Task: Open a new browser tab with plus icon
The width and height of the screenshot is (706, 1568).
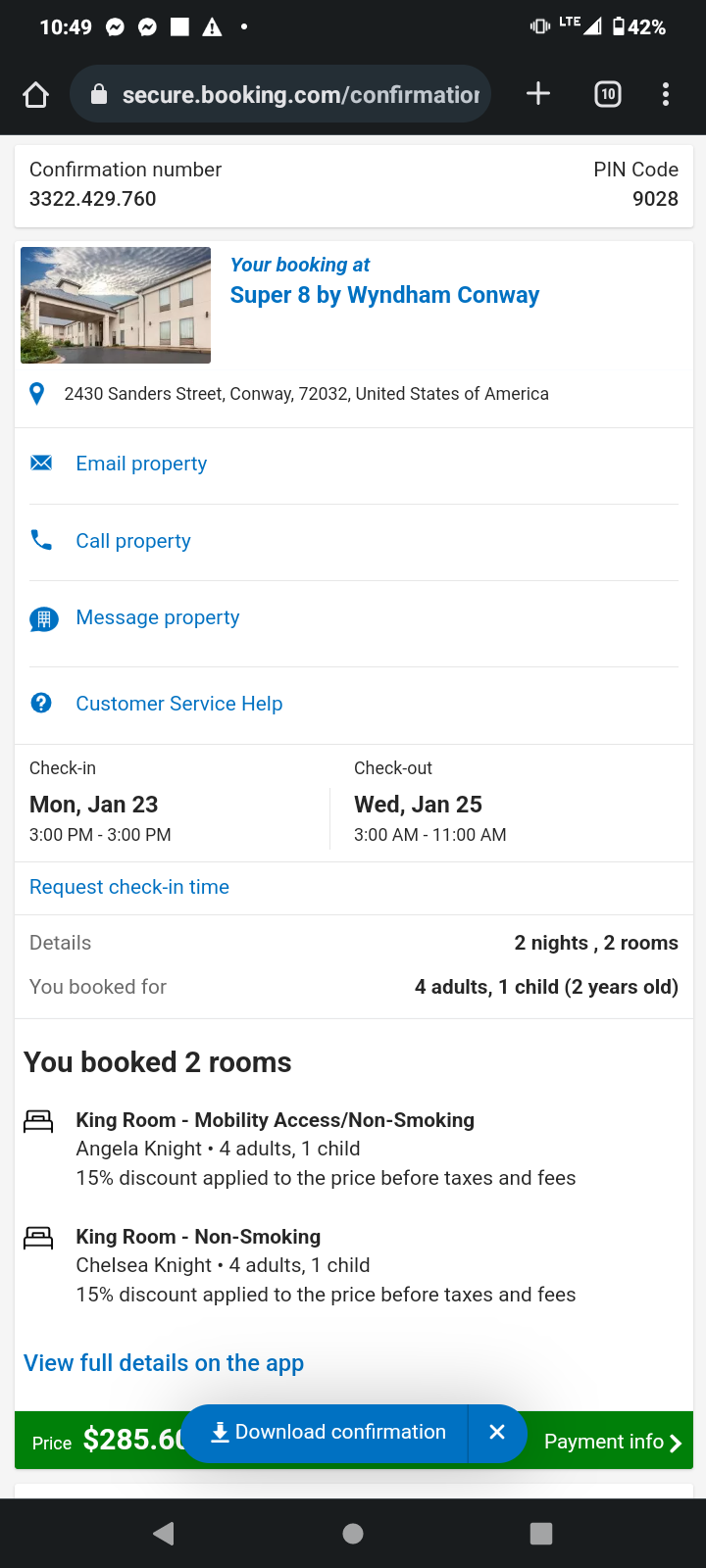Action: click(x=537, y=94)
